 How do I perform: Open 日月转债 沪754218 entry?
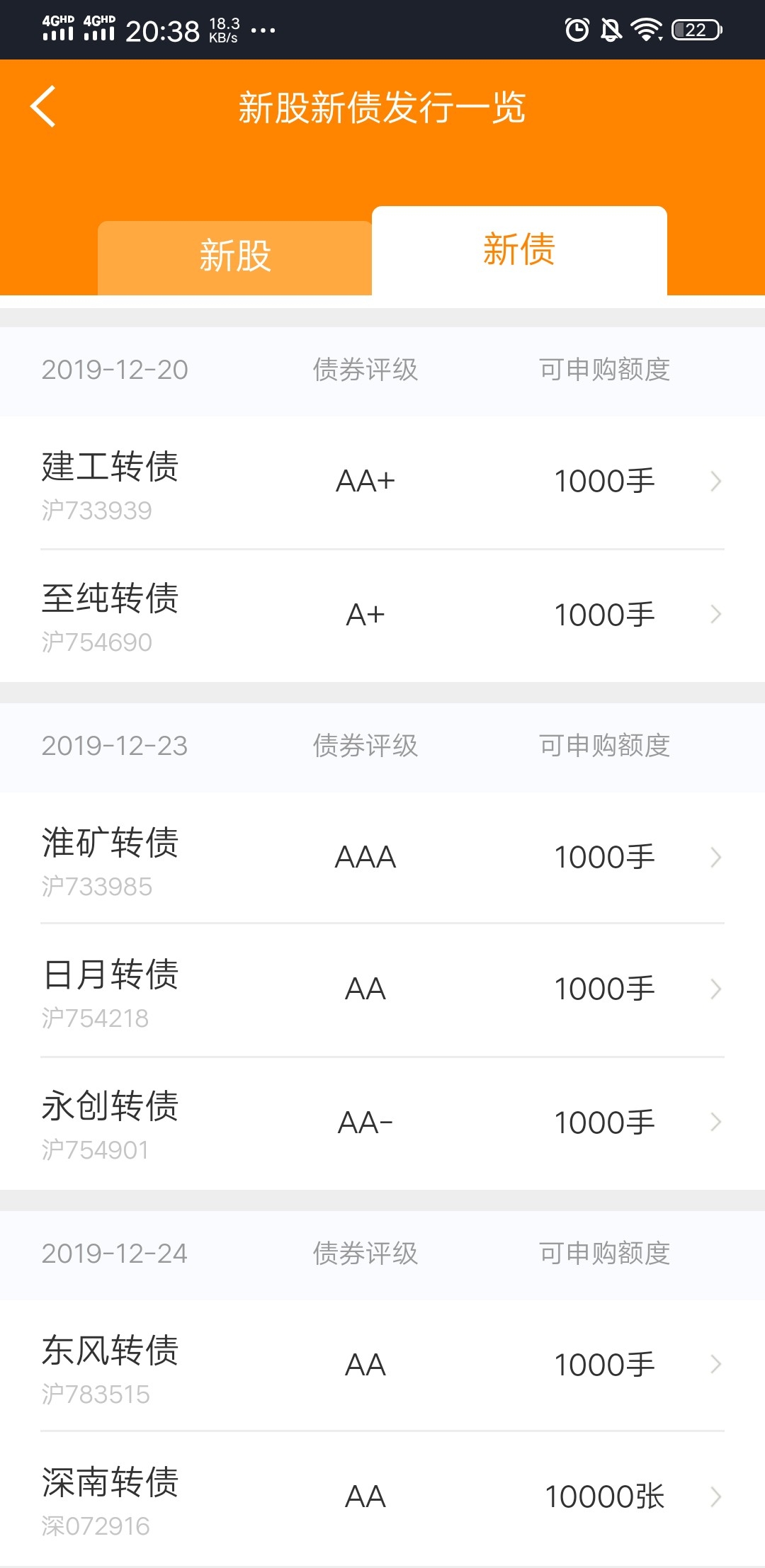[x=382, y=989]
